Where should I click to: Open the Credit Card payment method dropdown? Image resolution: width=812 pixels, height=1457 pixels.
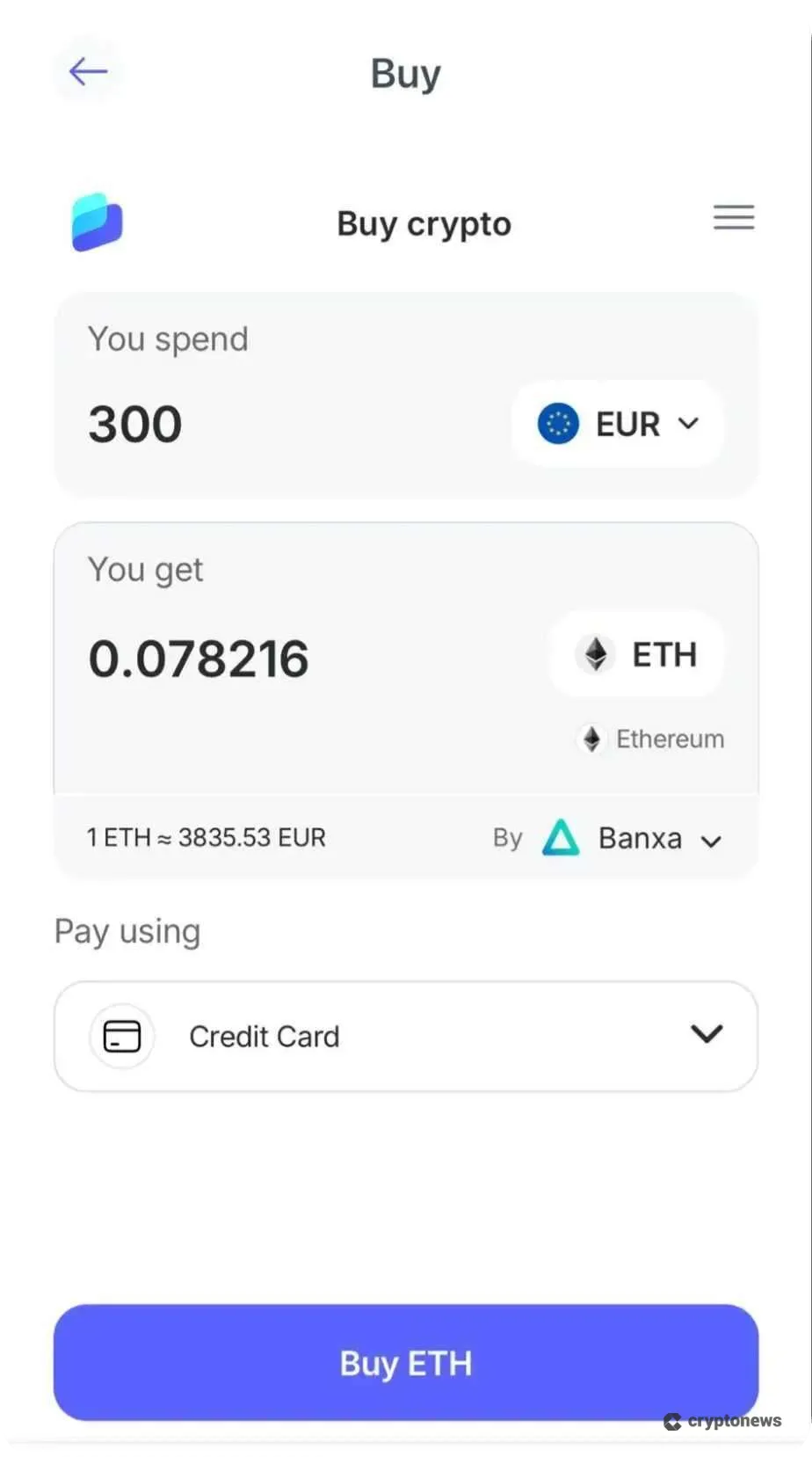pos(706,1035)
